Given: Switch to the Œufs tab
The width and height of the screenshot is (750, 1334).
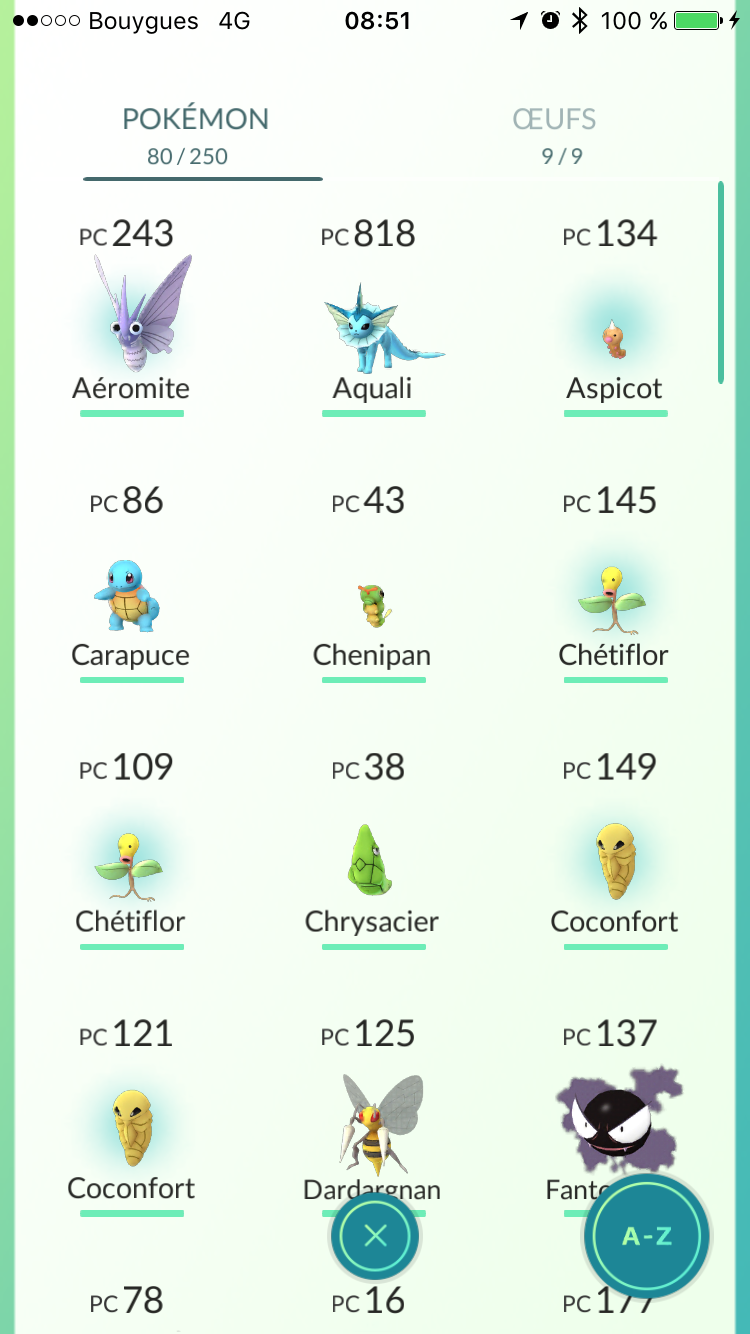Looking at the screenshot, I should (x=555, y=134).
